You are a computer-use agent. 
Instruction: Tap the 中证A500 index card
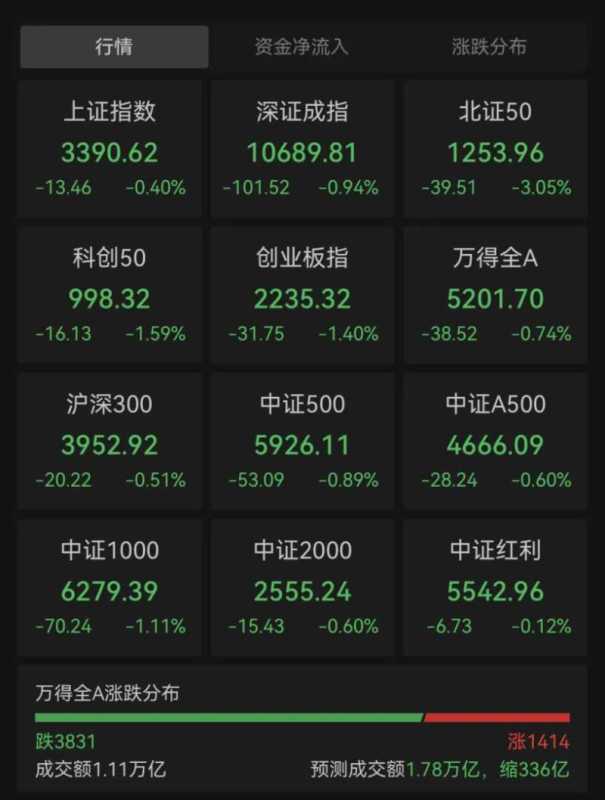point(495,442)
